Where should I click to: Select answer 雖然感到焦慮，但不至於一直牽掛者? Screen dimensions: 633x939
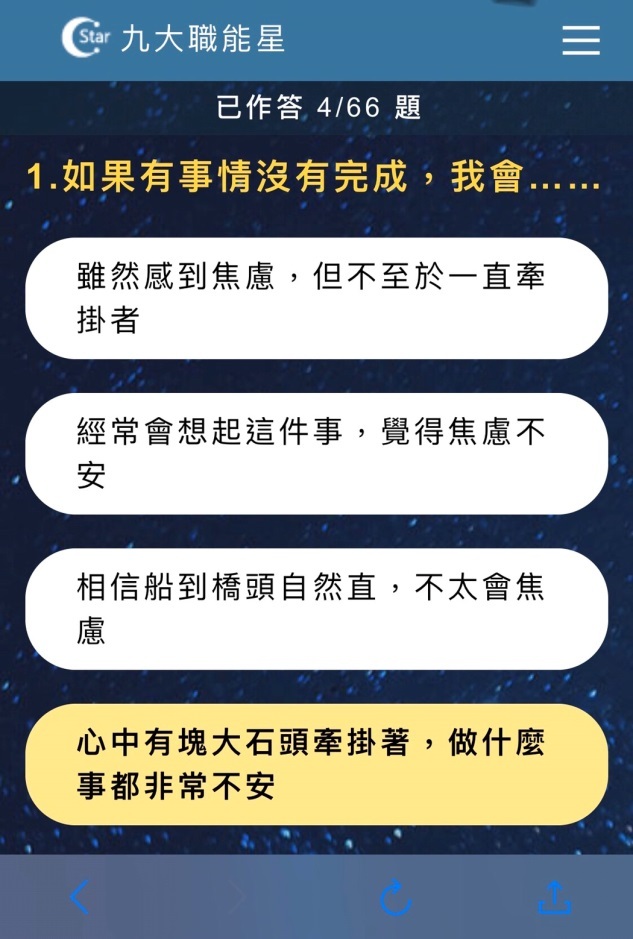tap(316, 298)
